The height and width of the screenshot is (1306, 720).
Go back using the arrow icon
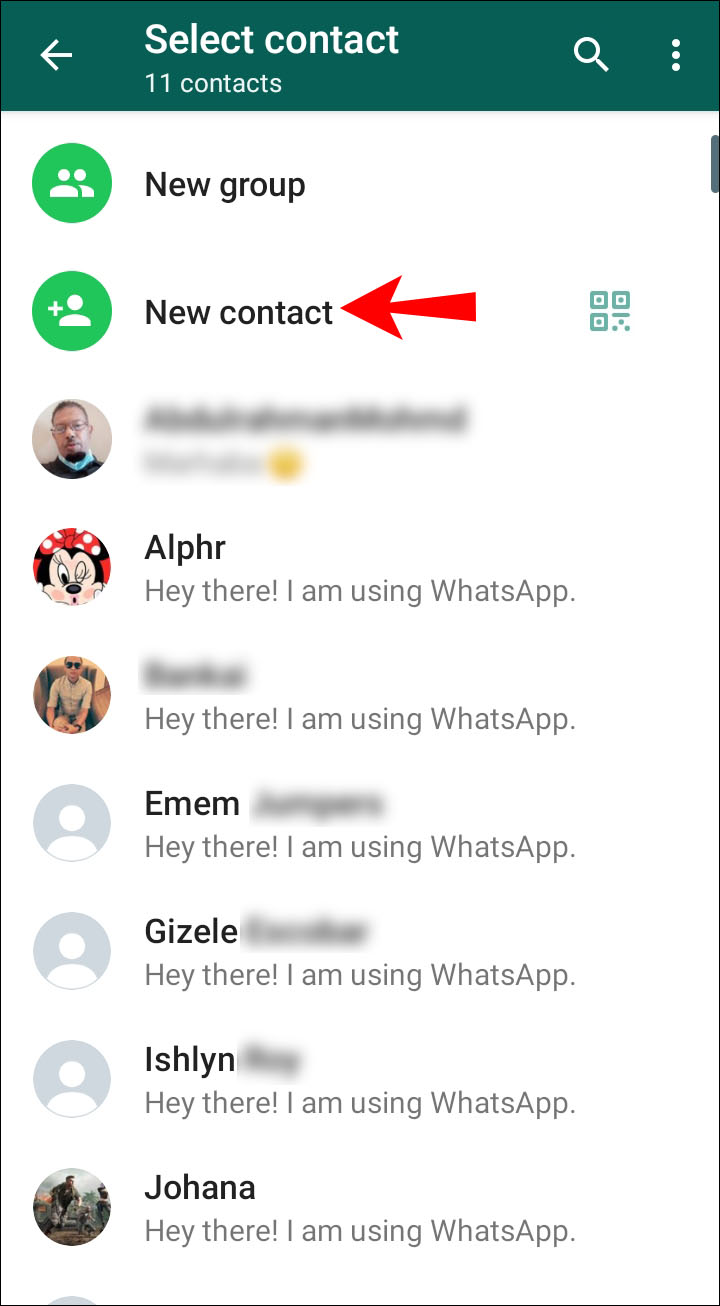coord(56,56)
